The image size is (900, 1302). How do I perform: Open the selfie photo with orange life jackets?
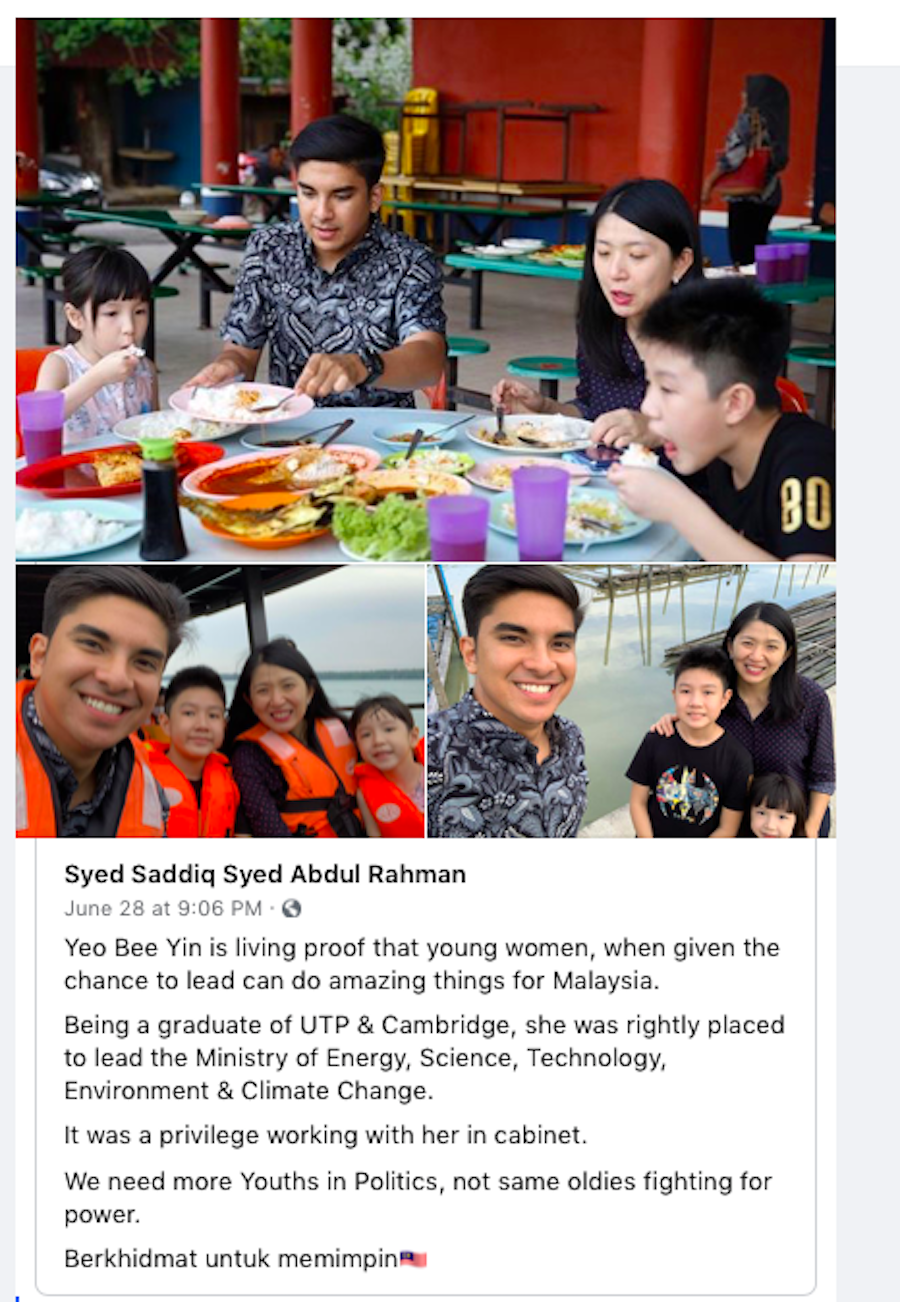(x=220, y=701)
